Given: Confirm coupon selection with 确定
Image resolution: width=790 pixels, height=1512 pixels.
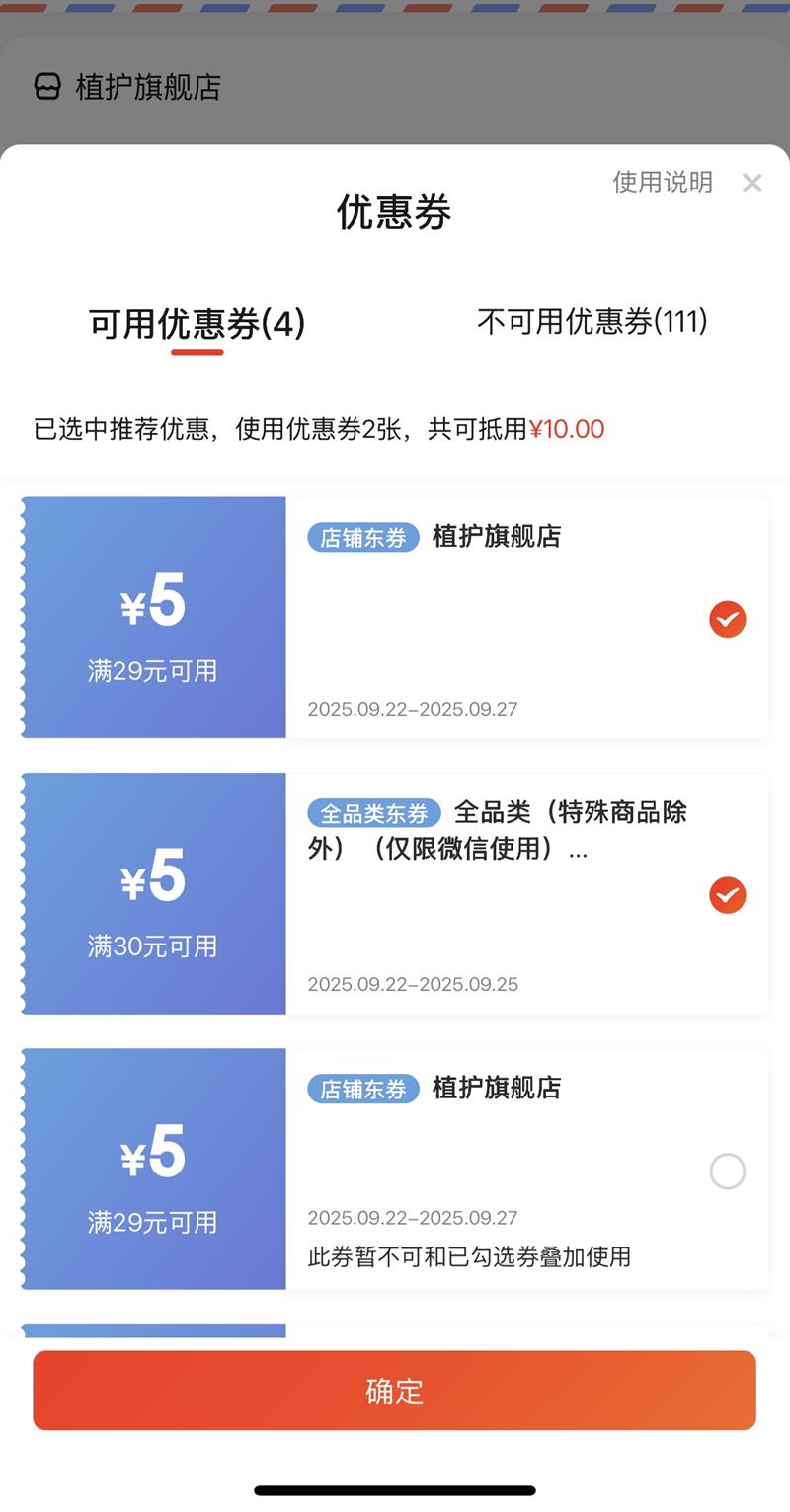Looking at the screenshot, I should coord(395,1391).
